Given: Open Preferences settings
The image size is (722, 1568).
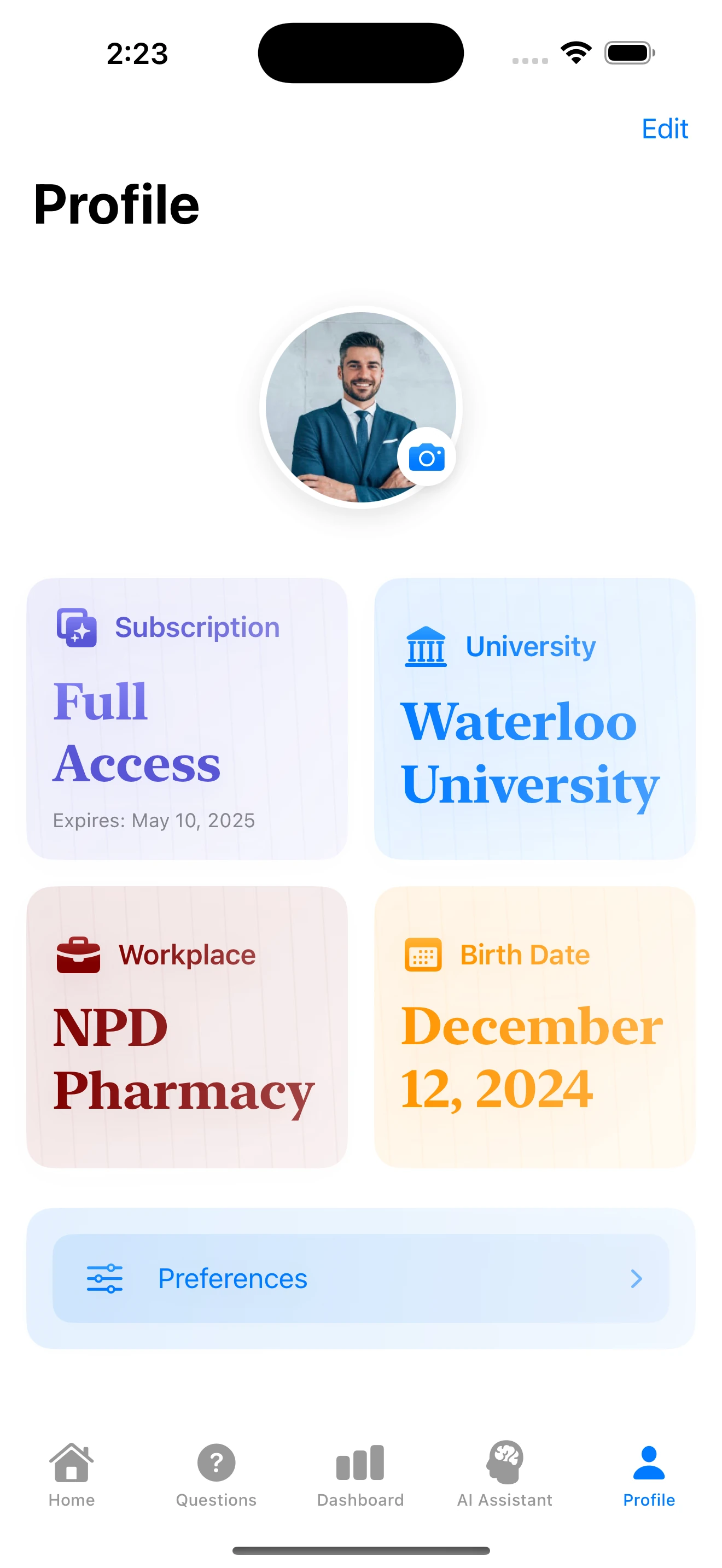Looking at the screenshot, I should [x=360, y=1278].
